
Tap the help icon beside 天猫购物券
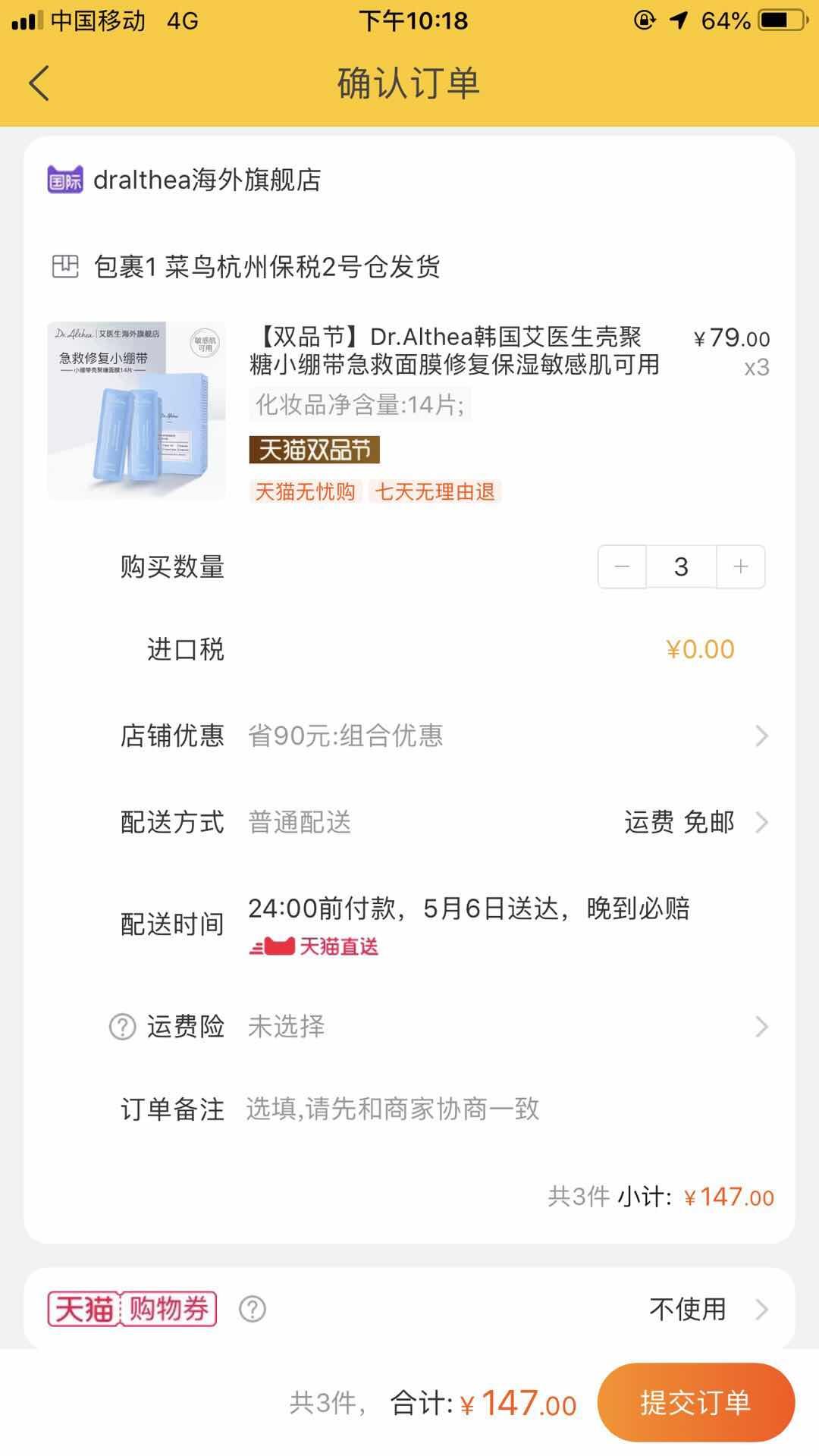tap(253, 1309)
